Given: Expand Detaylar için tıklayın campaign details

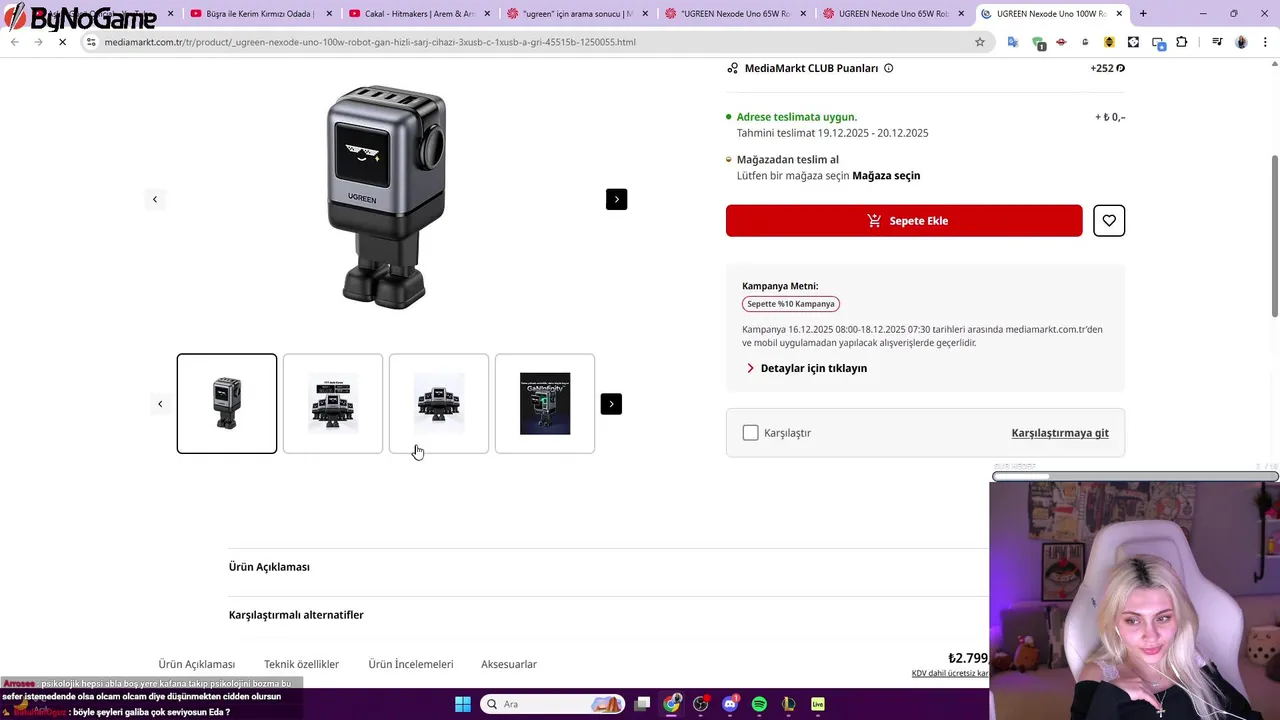Looking at the screenshot, I should coord(812,368).
